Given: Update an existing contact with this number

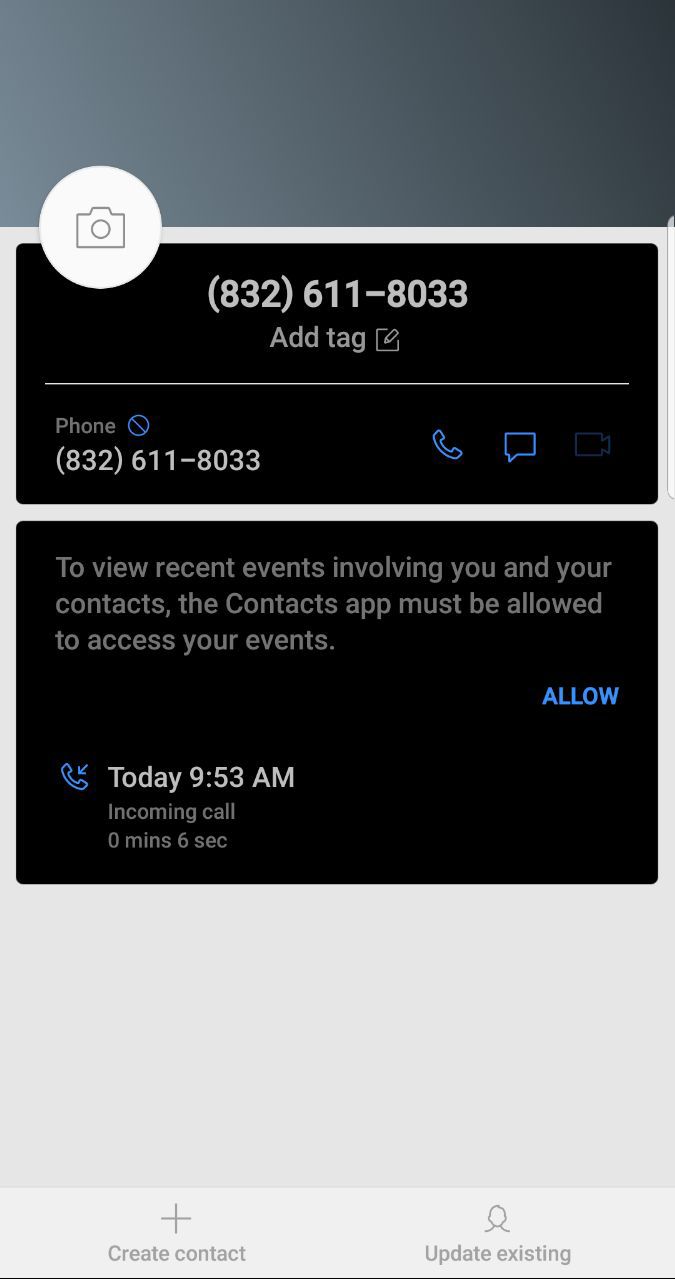Looking at the screenshot, I should click(x=497, y=1234).
